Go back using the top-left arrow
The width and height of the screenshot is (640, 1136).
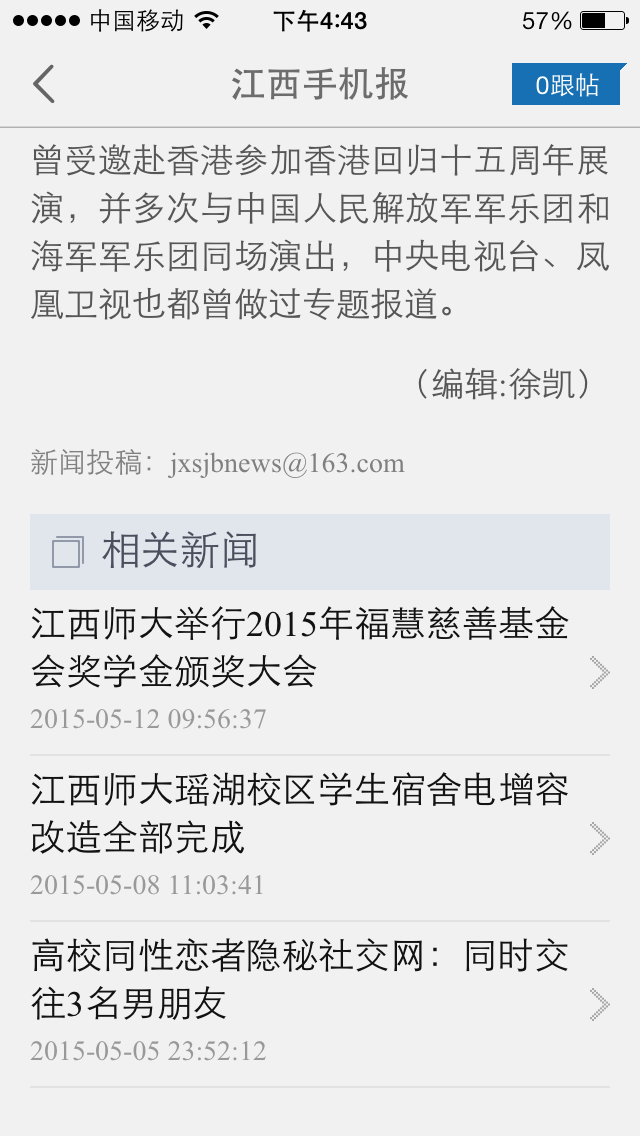44,84
